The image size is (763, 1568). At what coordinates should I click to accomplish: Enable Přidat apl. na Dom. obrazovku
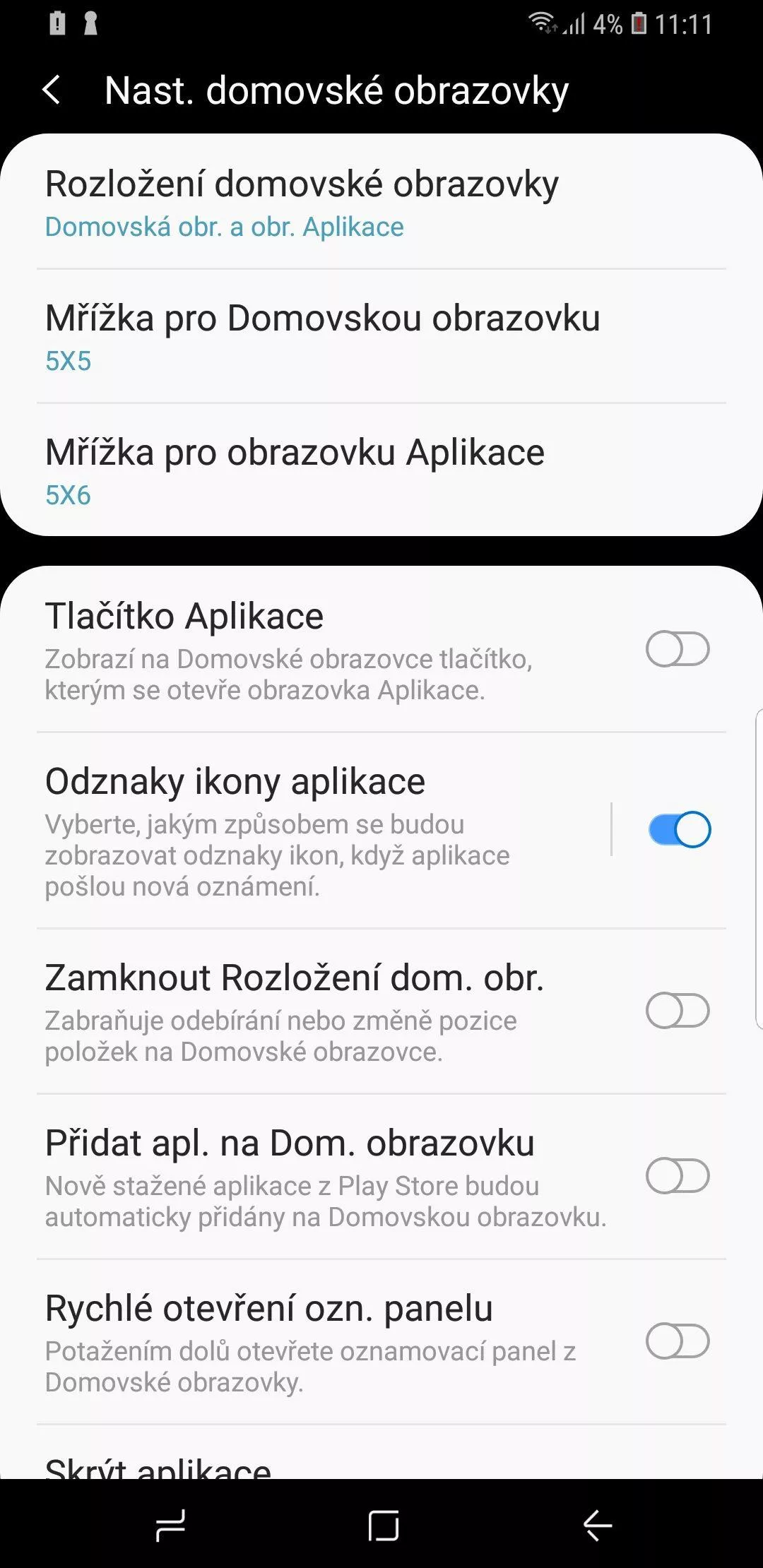(678, 1176)
